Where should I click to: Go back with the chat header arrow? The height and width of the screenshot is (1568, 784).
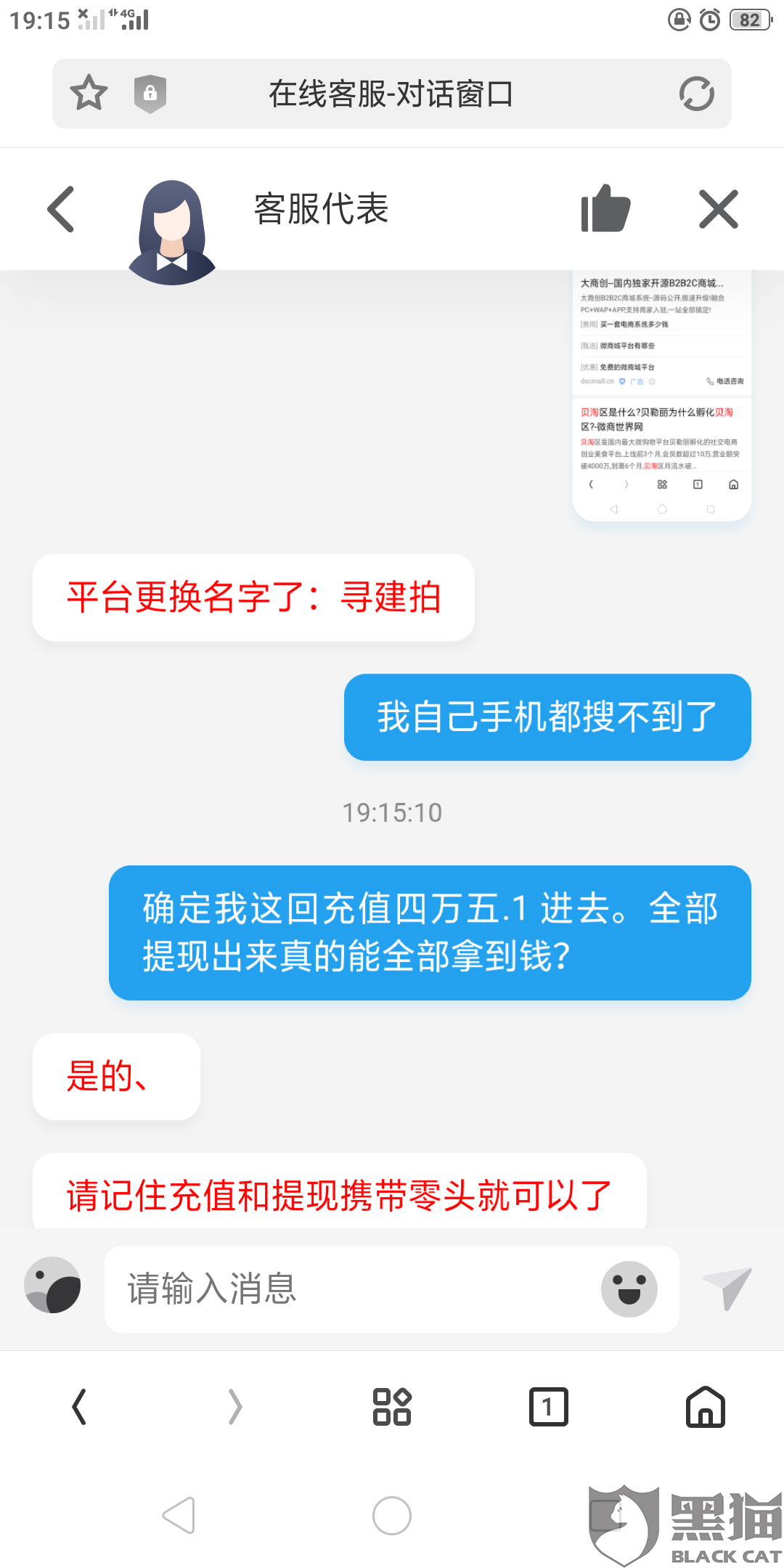point(61,209)
